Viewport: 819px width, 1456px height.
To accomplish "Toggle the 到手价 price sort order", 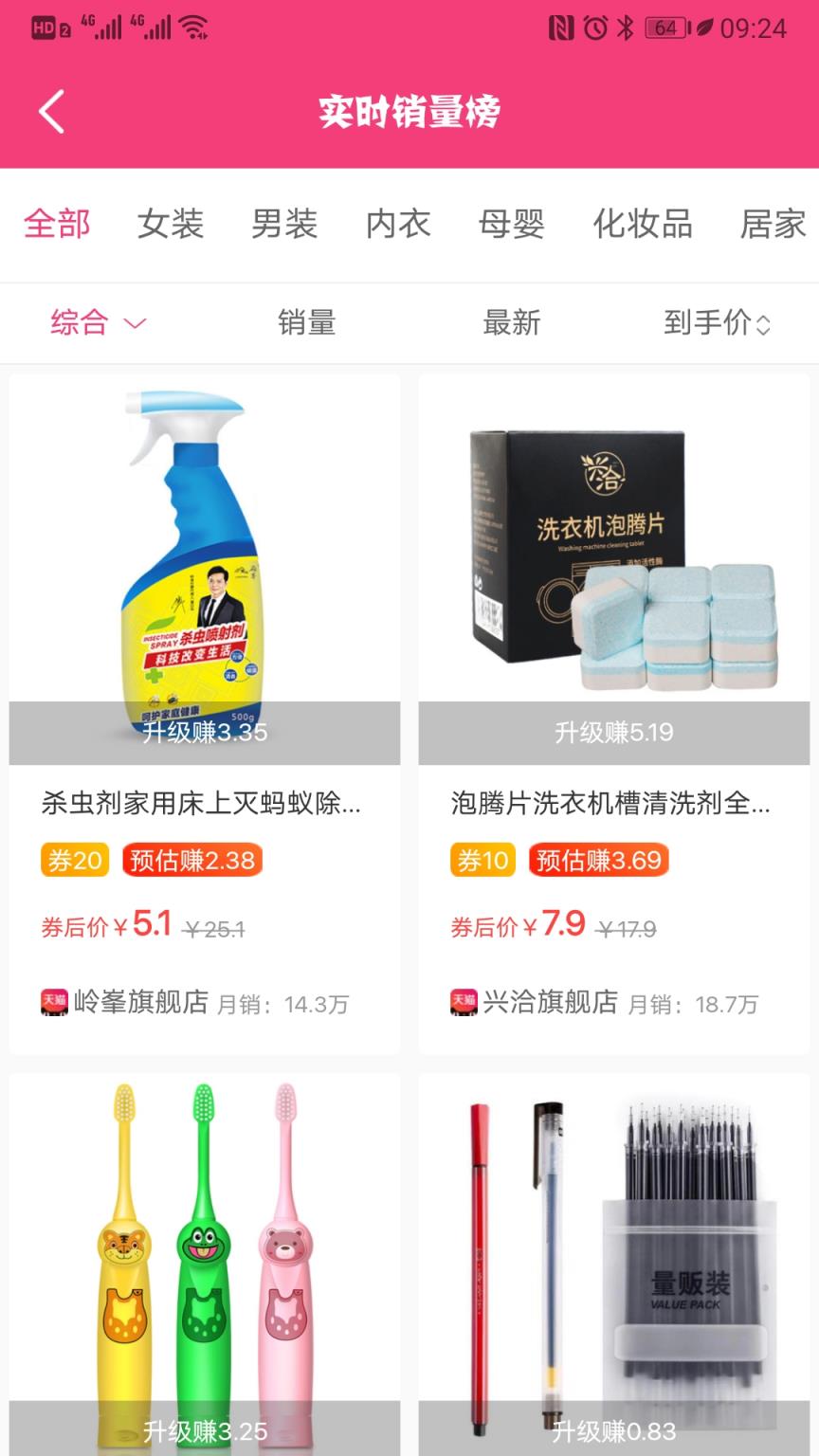I will click(x=718, y=322).
